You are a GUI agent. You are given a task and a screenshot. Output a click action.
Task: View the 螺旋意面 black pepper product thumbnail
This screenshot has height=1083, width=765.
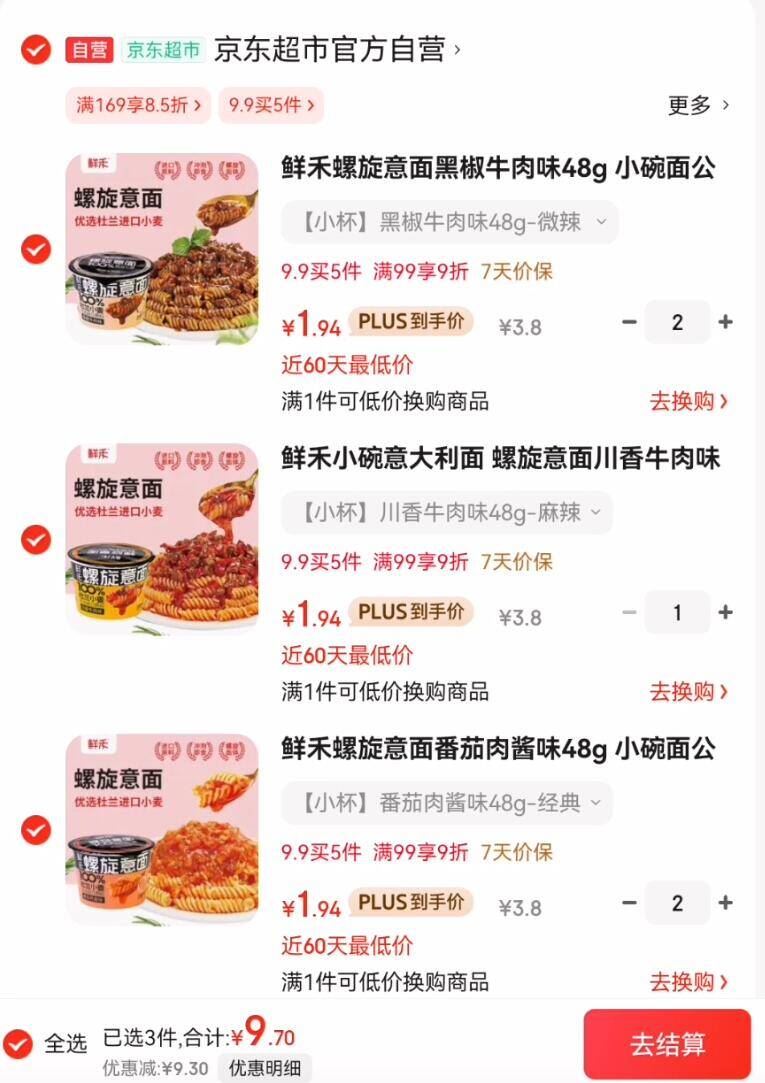coord(162,247)
